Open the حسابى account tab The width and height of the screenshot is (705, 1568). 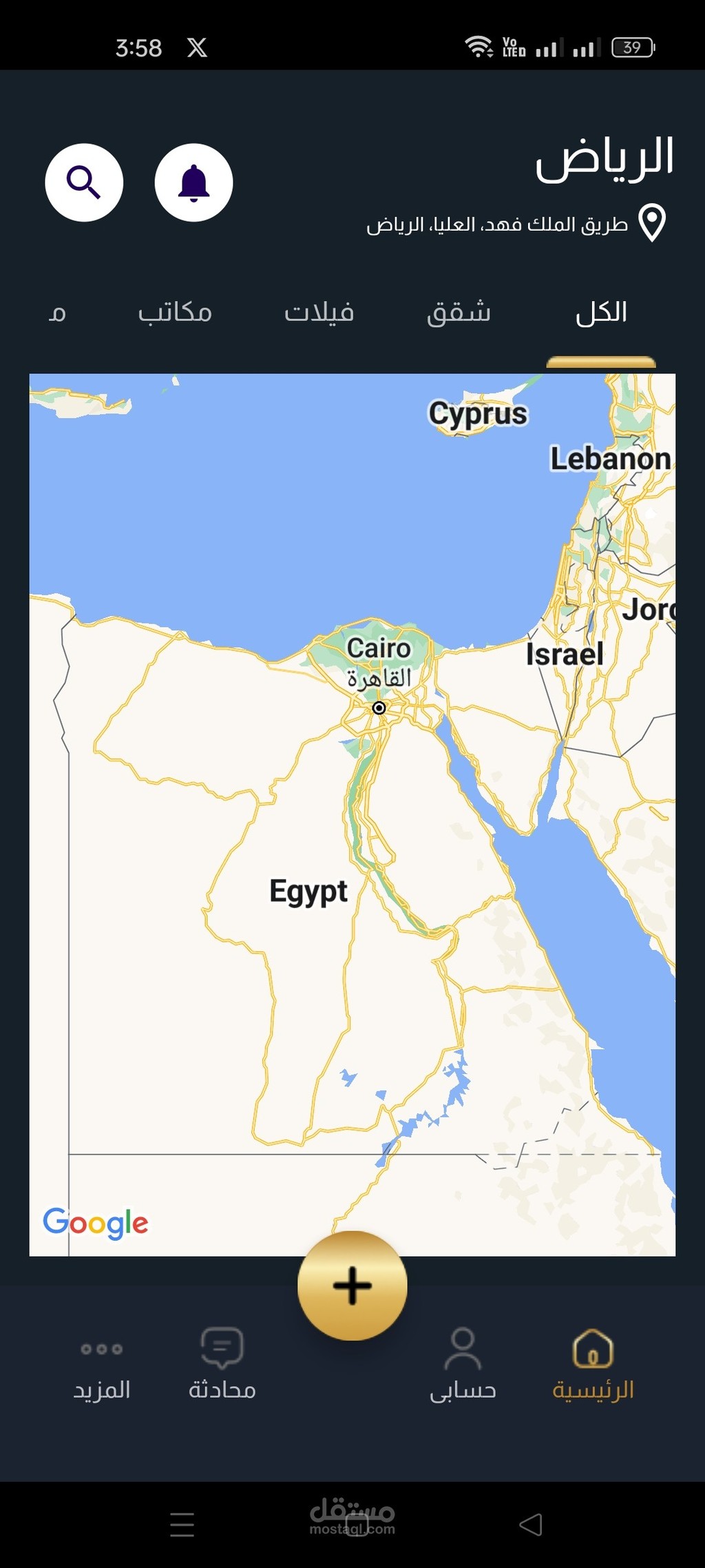click(463, 1365)
